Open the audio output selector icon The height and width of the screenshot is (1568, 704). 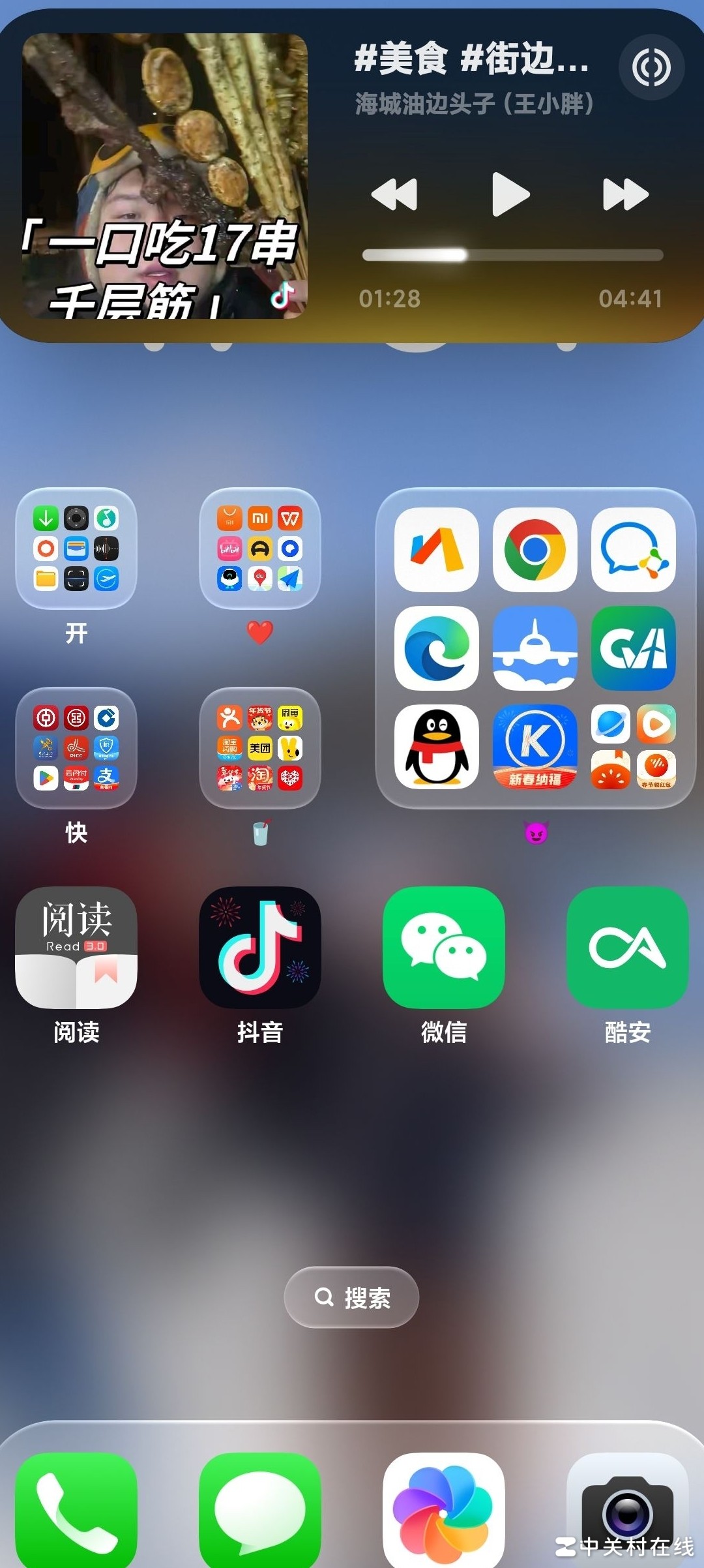(x=651, y=67)
